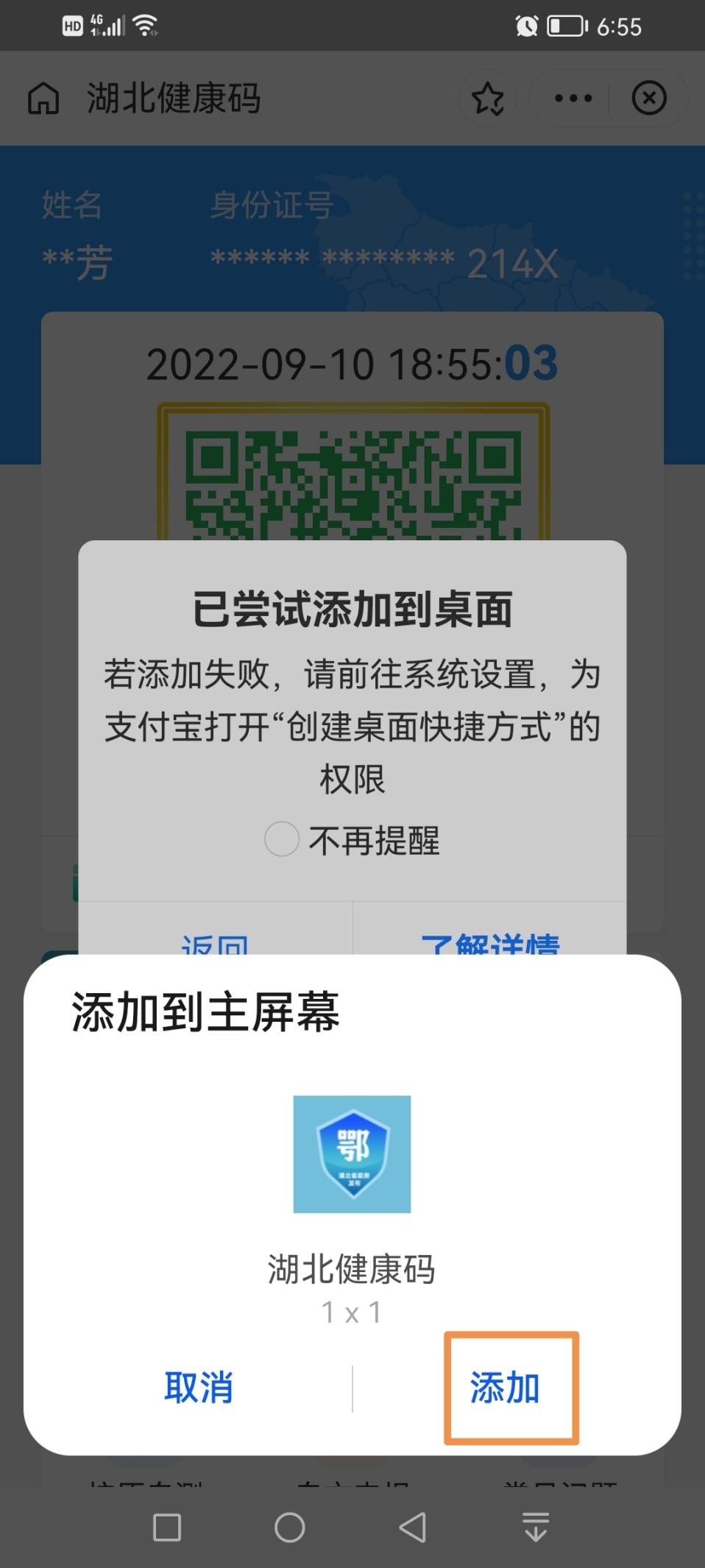Screen dimensions: 705x1568
Task: Tap the home icon in the title bar
Action: [x=44, y=98]
